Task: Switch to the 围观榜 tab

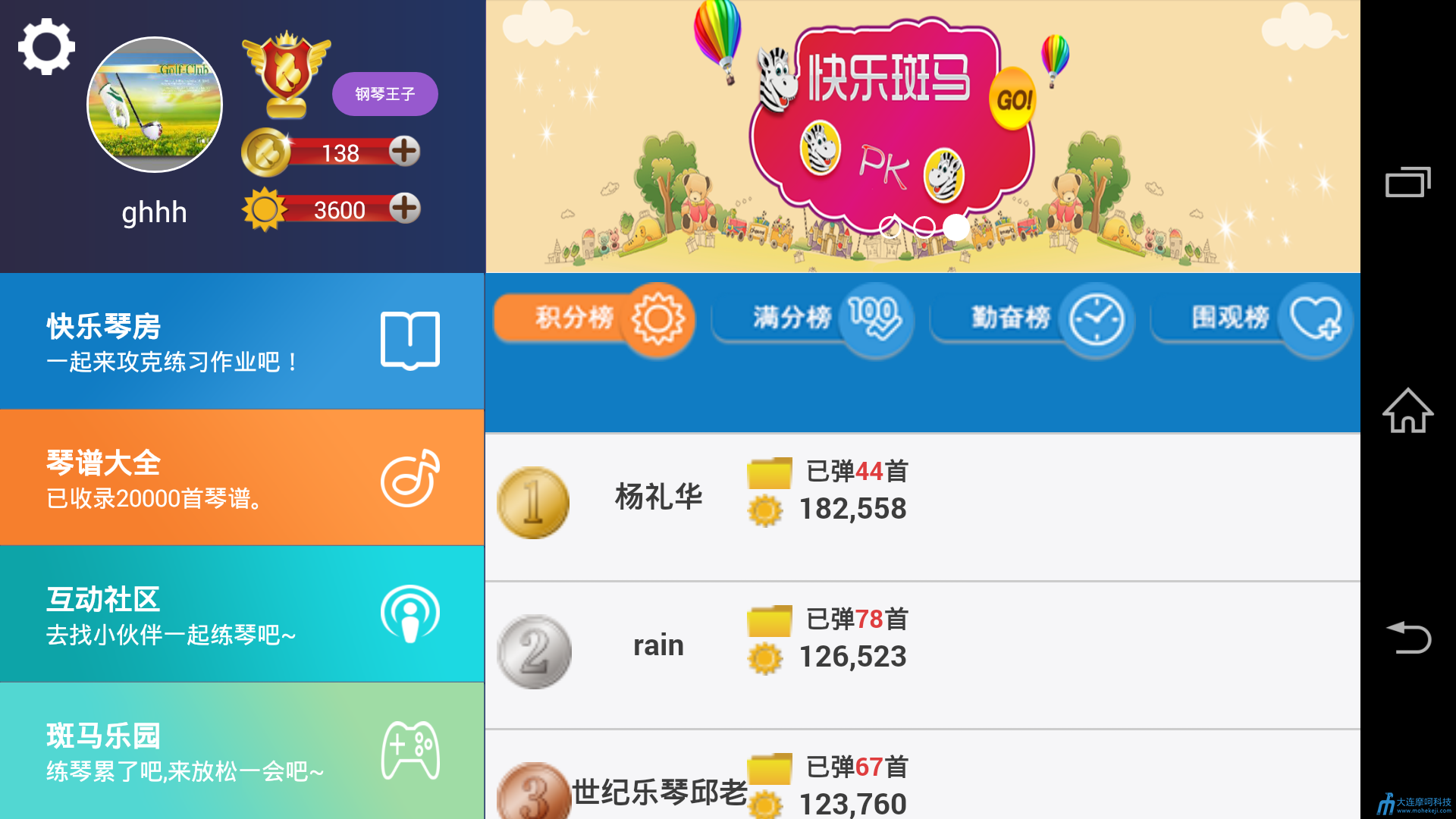Action: (x=1250, y=318)
